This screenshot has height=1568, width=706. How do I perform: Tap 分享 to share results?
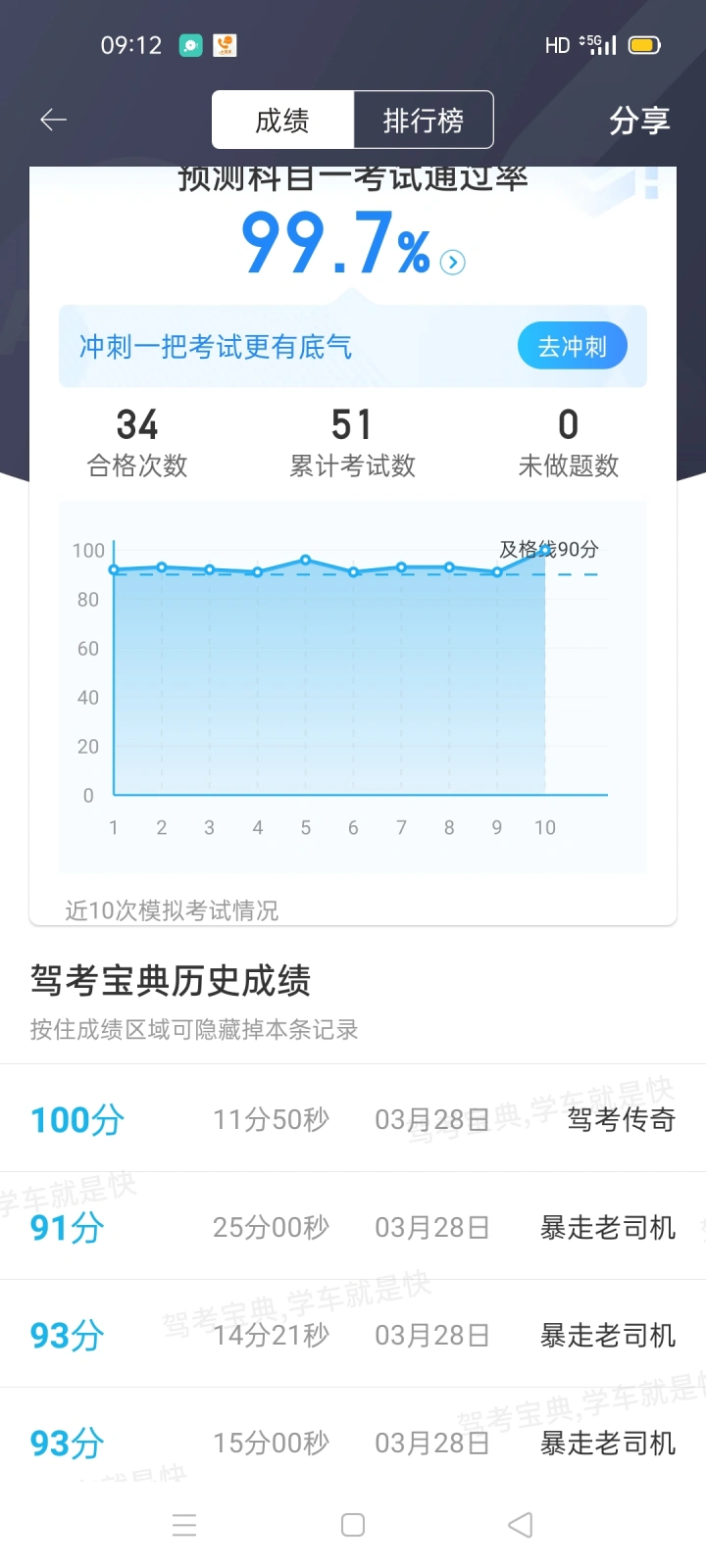(639, 121)
